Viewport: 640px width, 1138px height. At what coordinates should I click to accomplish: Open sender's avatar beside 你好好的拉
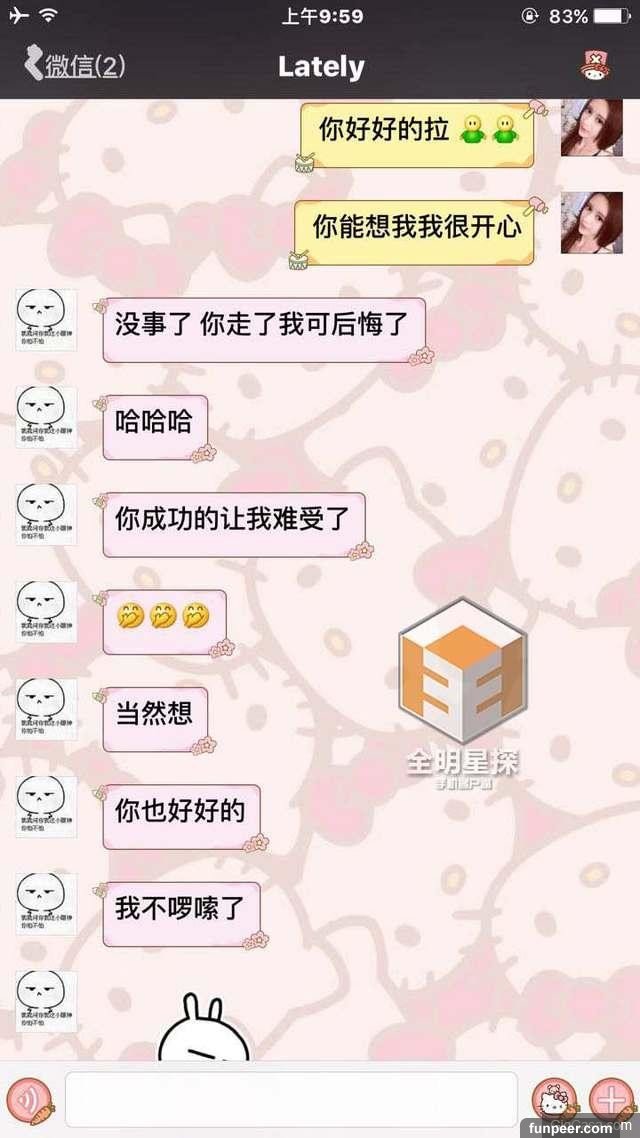[x=591, y=128]
